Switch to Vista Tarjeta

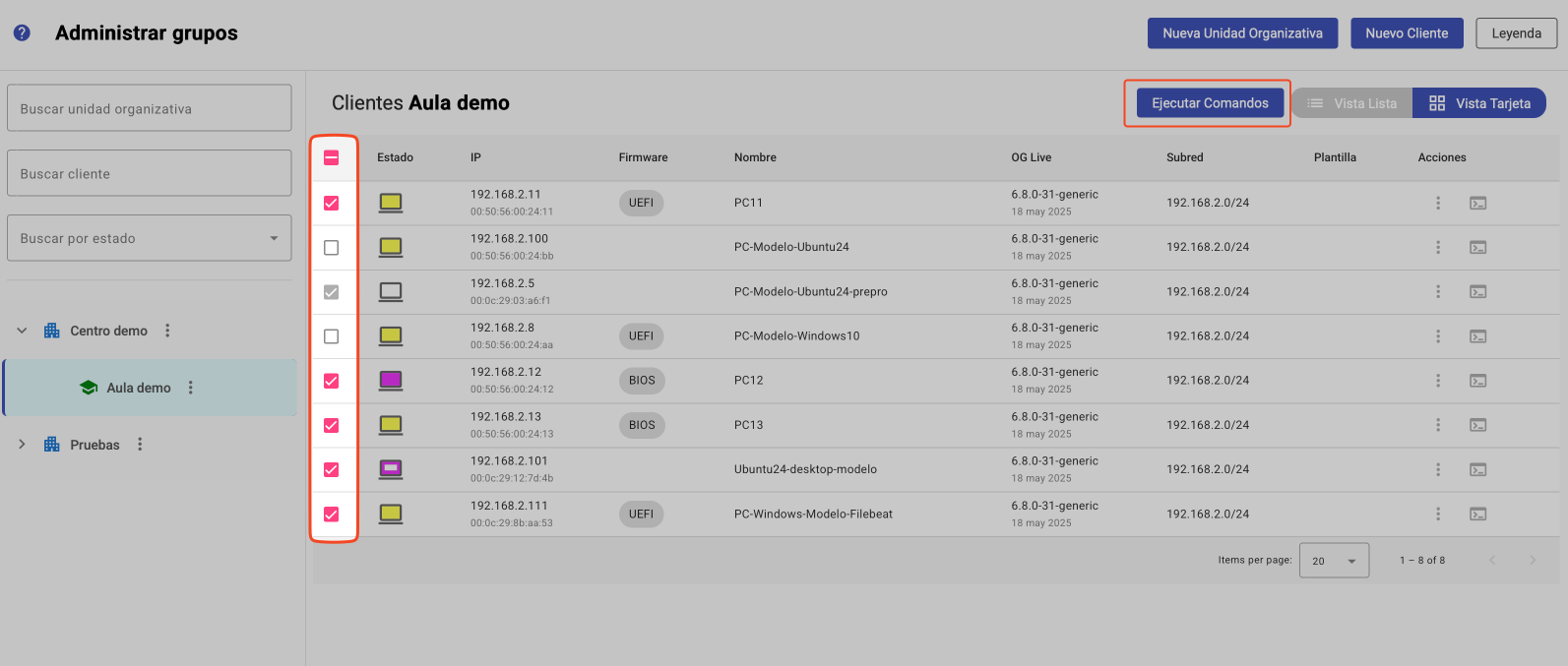(x=1479, y=103)
